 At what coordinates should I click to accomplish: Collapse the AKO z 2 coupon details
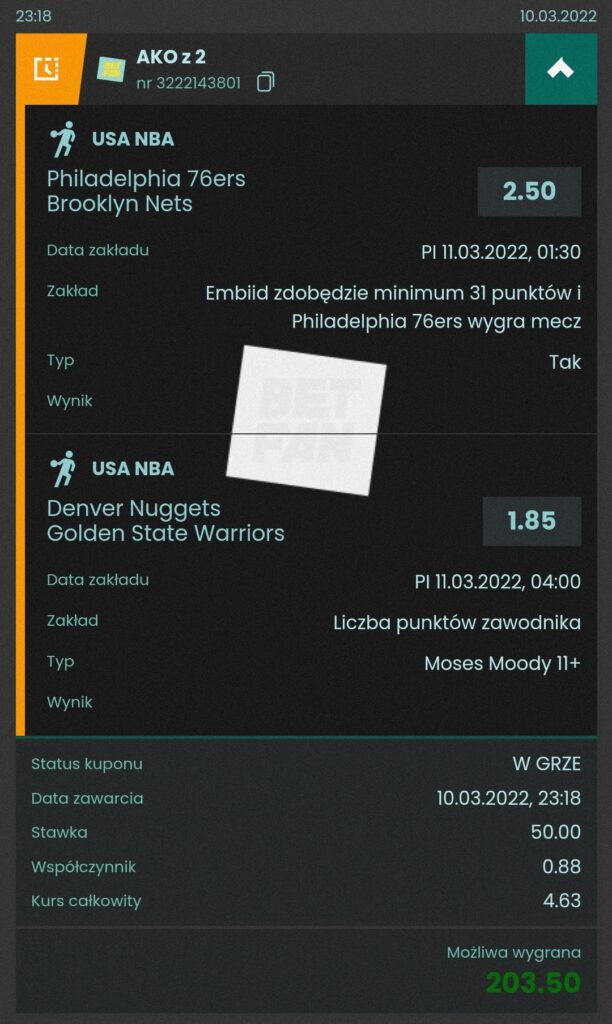560,69
